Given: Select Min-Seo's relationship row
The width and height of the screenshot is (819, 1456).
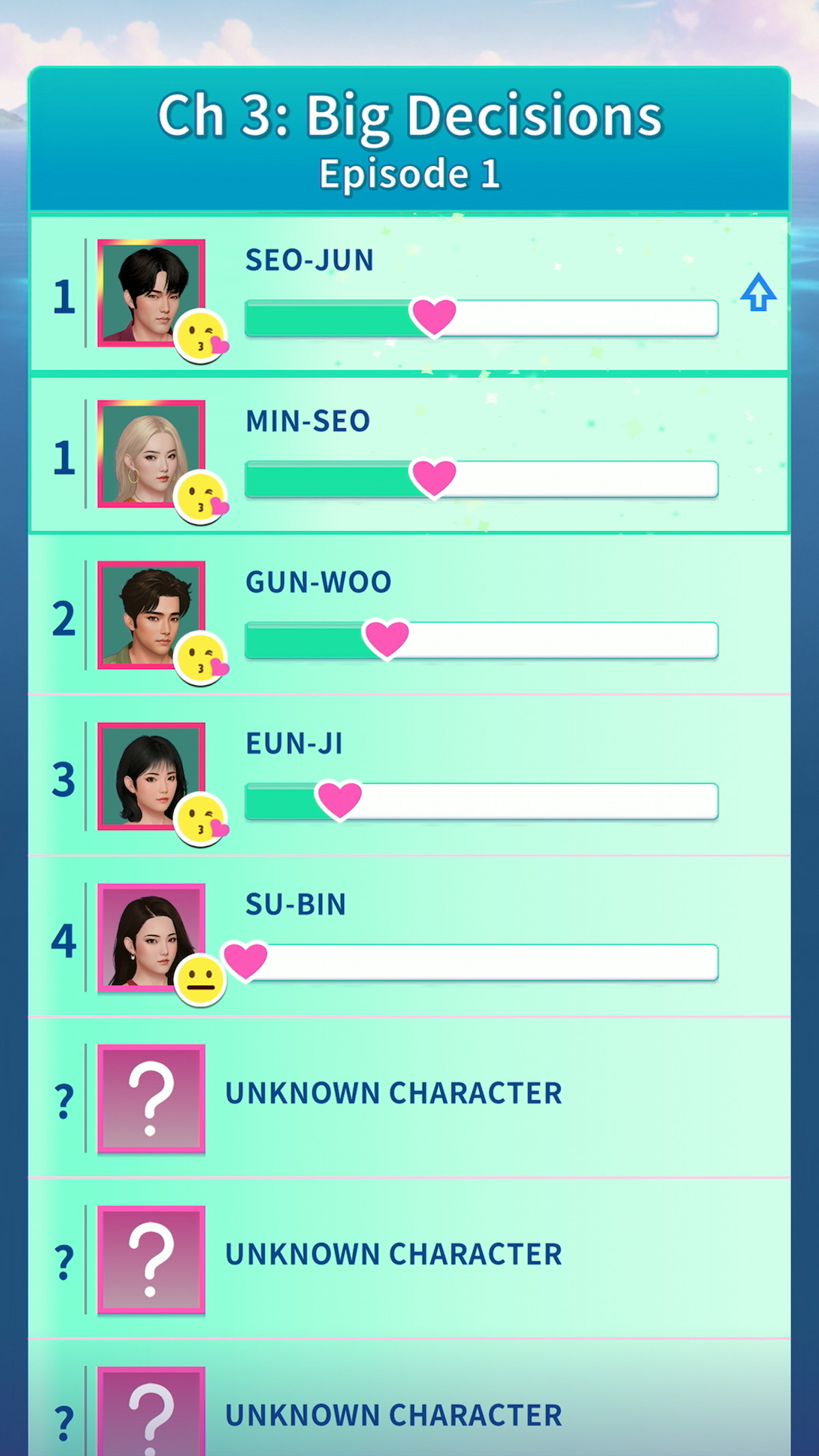Looking at the screenshot, I should [409, 455].
